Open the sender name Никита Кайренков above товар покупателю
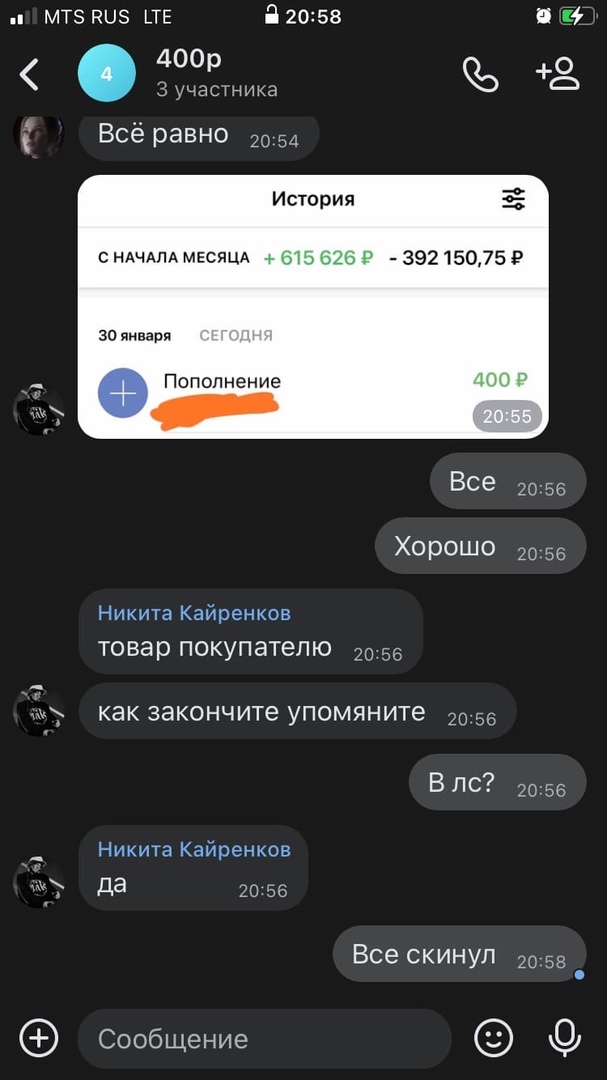The height and width of the screenshot is (1080, 607). [194, 613]
